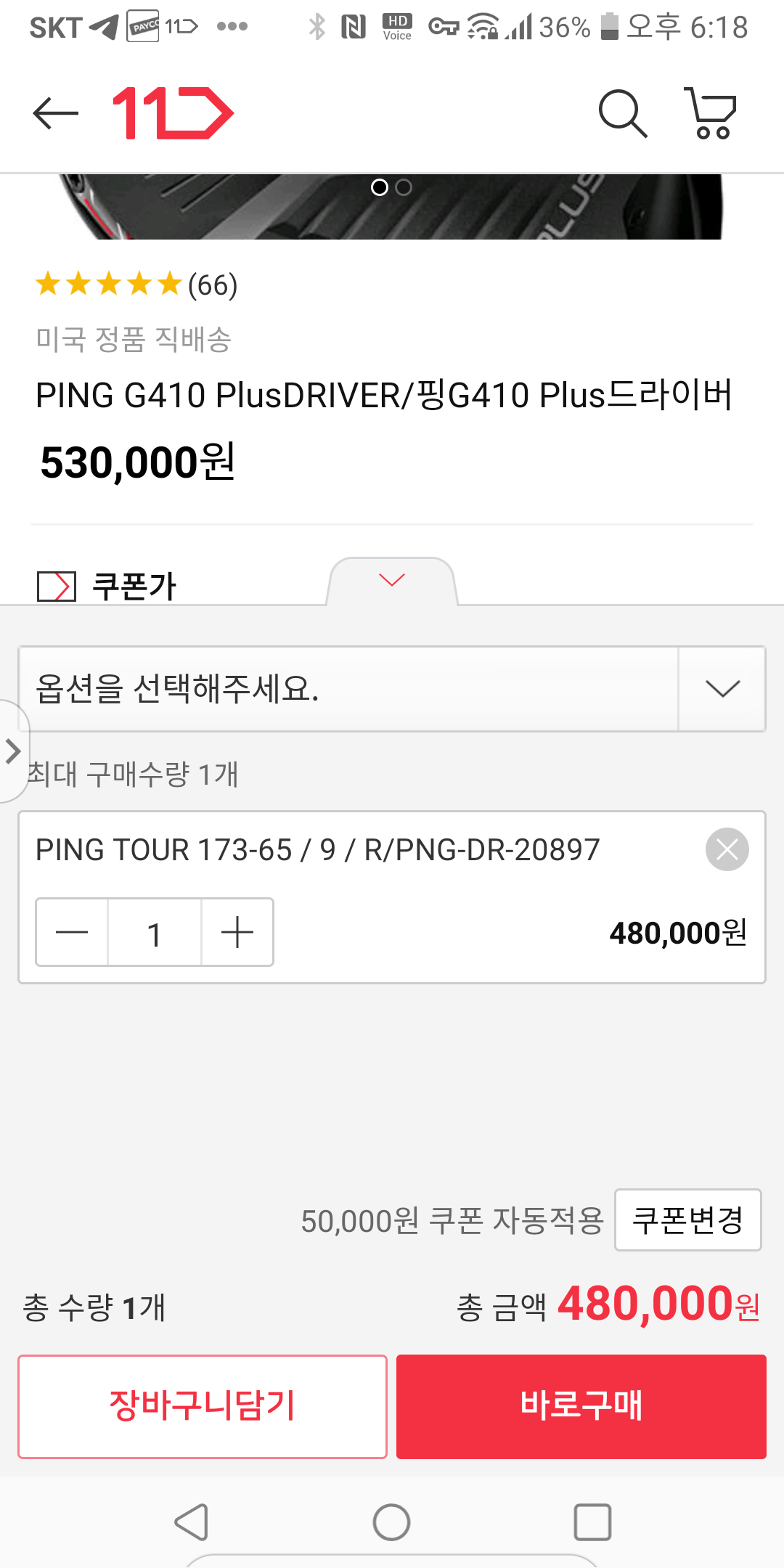
Task: Go back using the top arrow
Action: tap(55, 113)
